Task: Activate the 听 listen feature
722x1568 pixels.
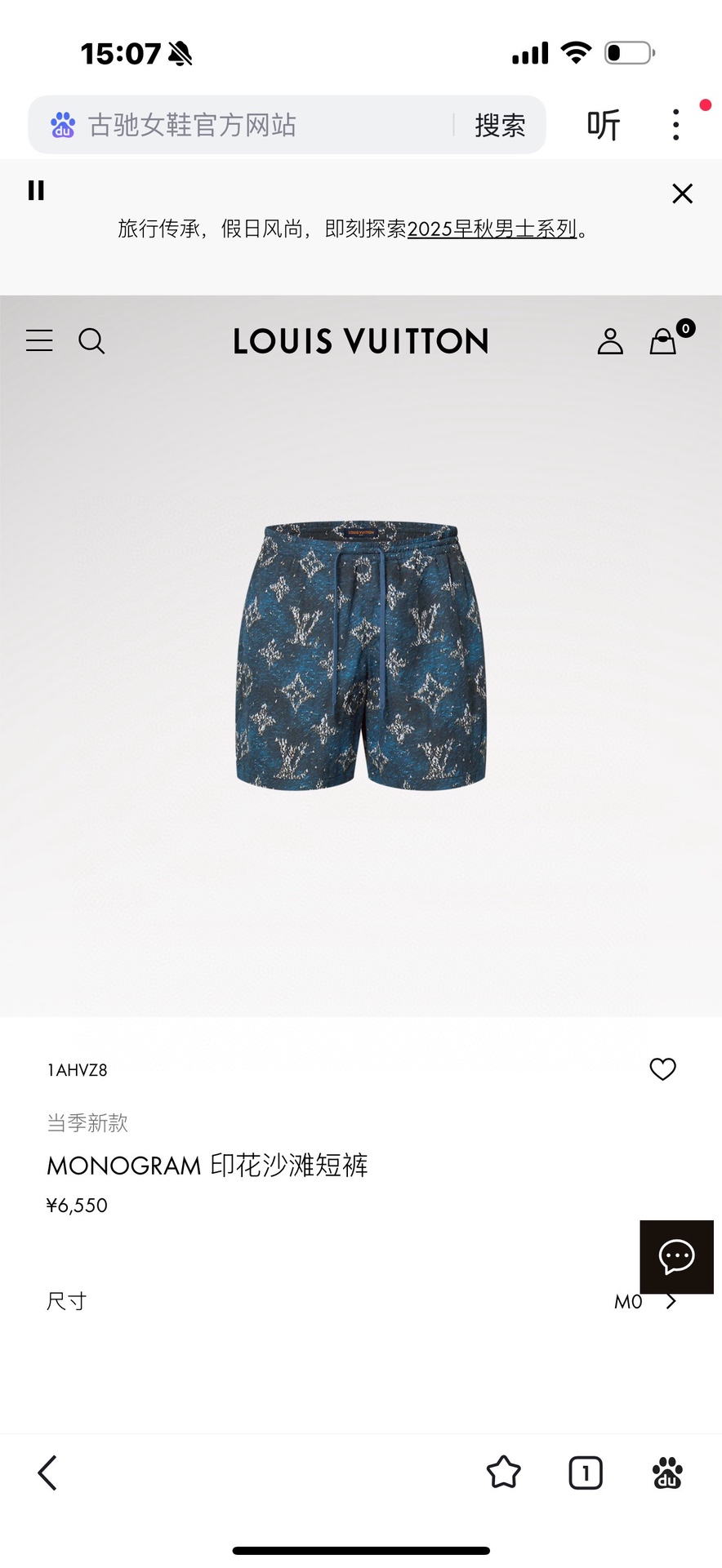Action: tap(604, 125)
